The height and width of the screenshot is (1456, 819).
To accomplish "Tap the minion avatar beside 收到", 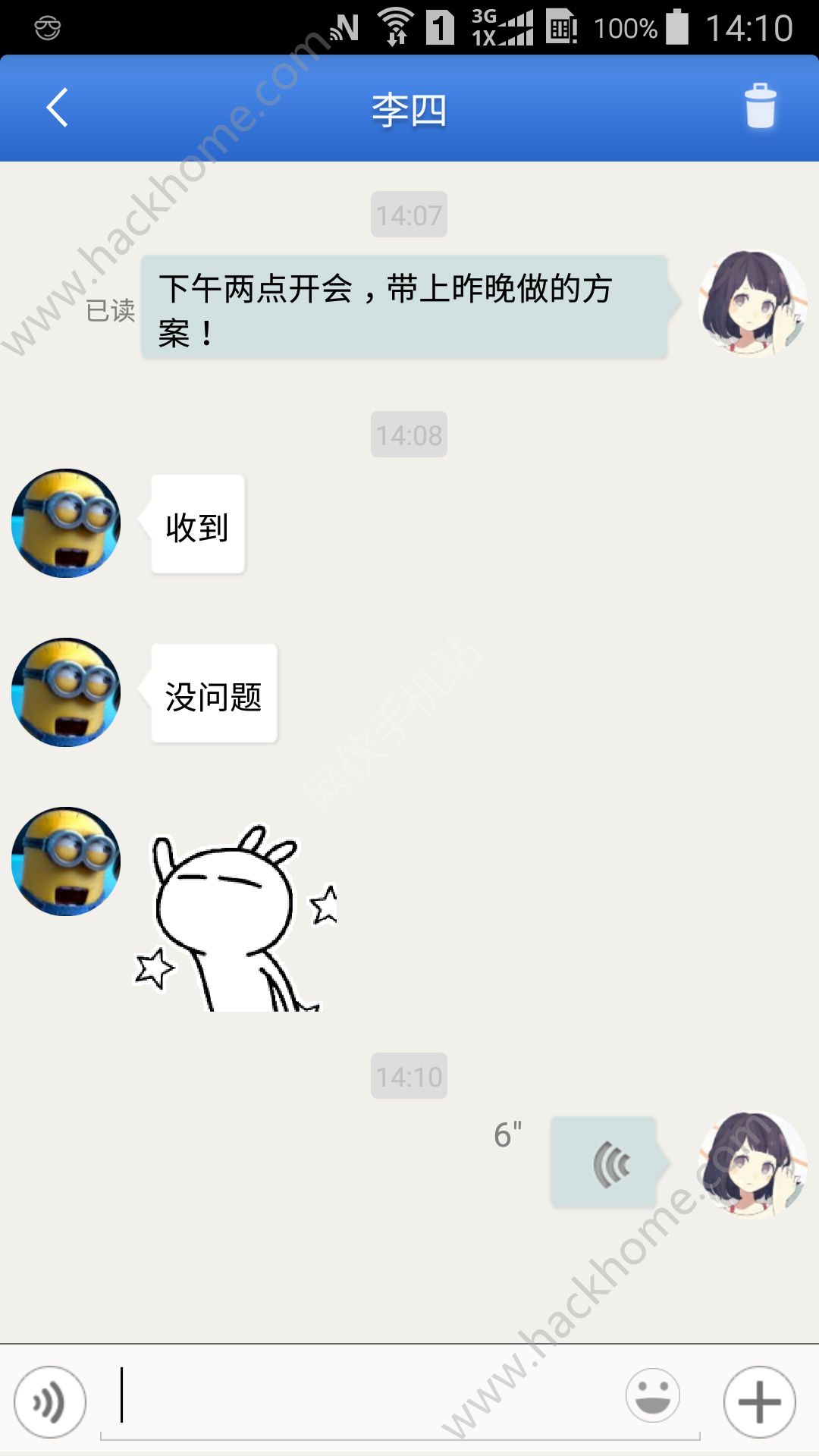I will pyautogui.click(x=66, y=523).
